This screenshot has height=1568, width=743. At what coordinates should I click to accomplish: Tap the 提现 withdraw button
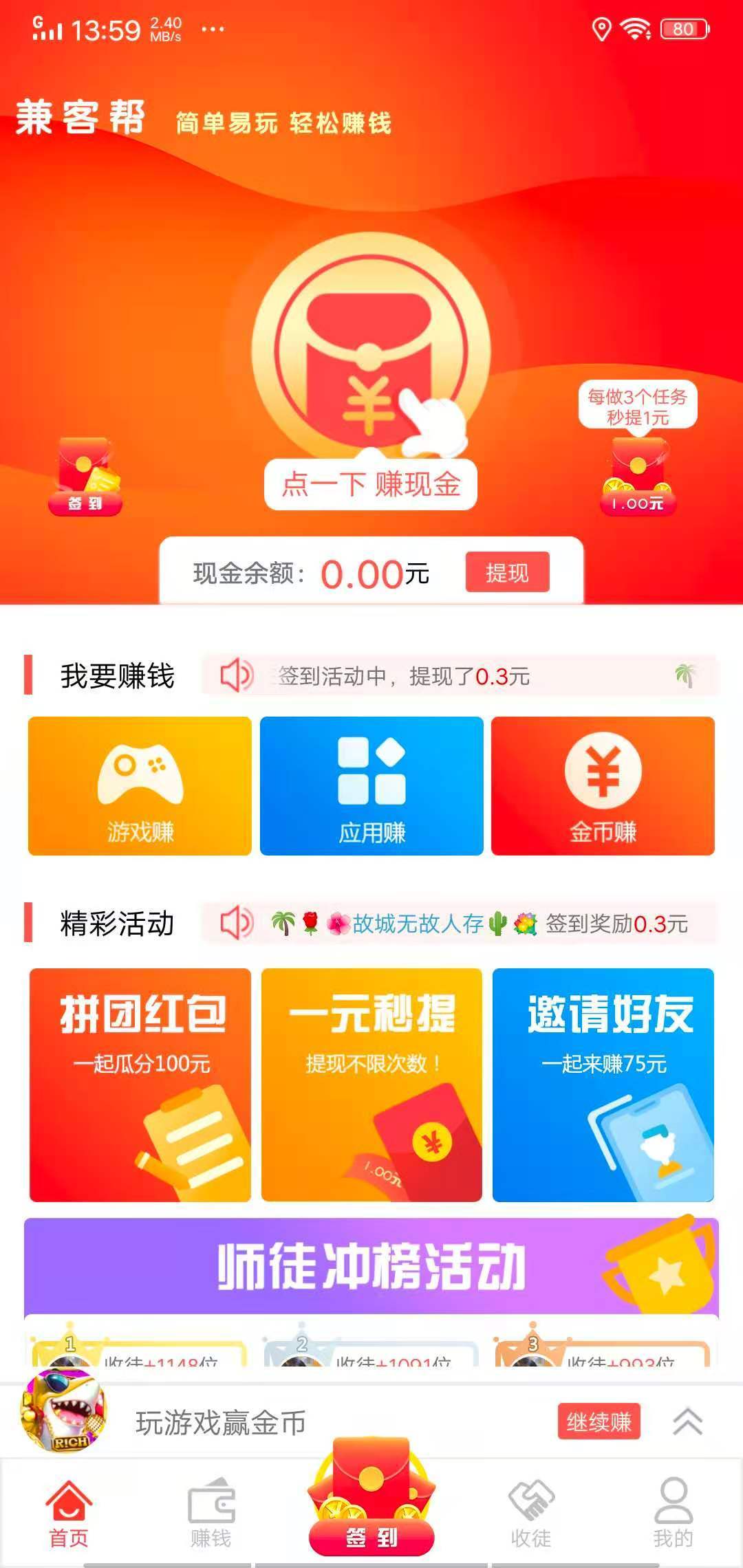(x=508, y=572)
